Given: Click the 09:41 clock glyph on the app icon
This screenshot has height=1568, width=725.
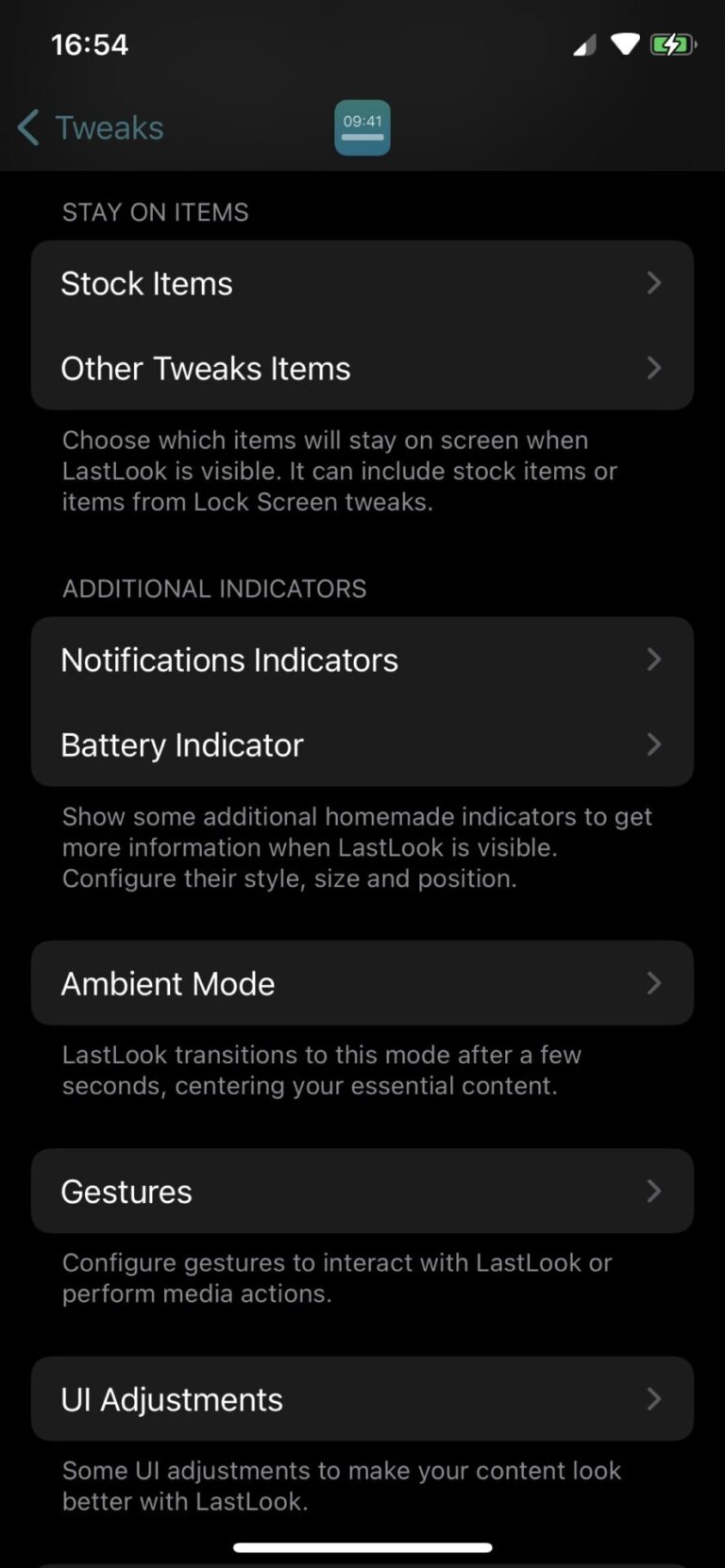Looking at the screenshot, I should pyautogui.click(x=362, y=121).
